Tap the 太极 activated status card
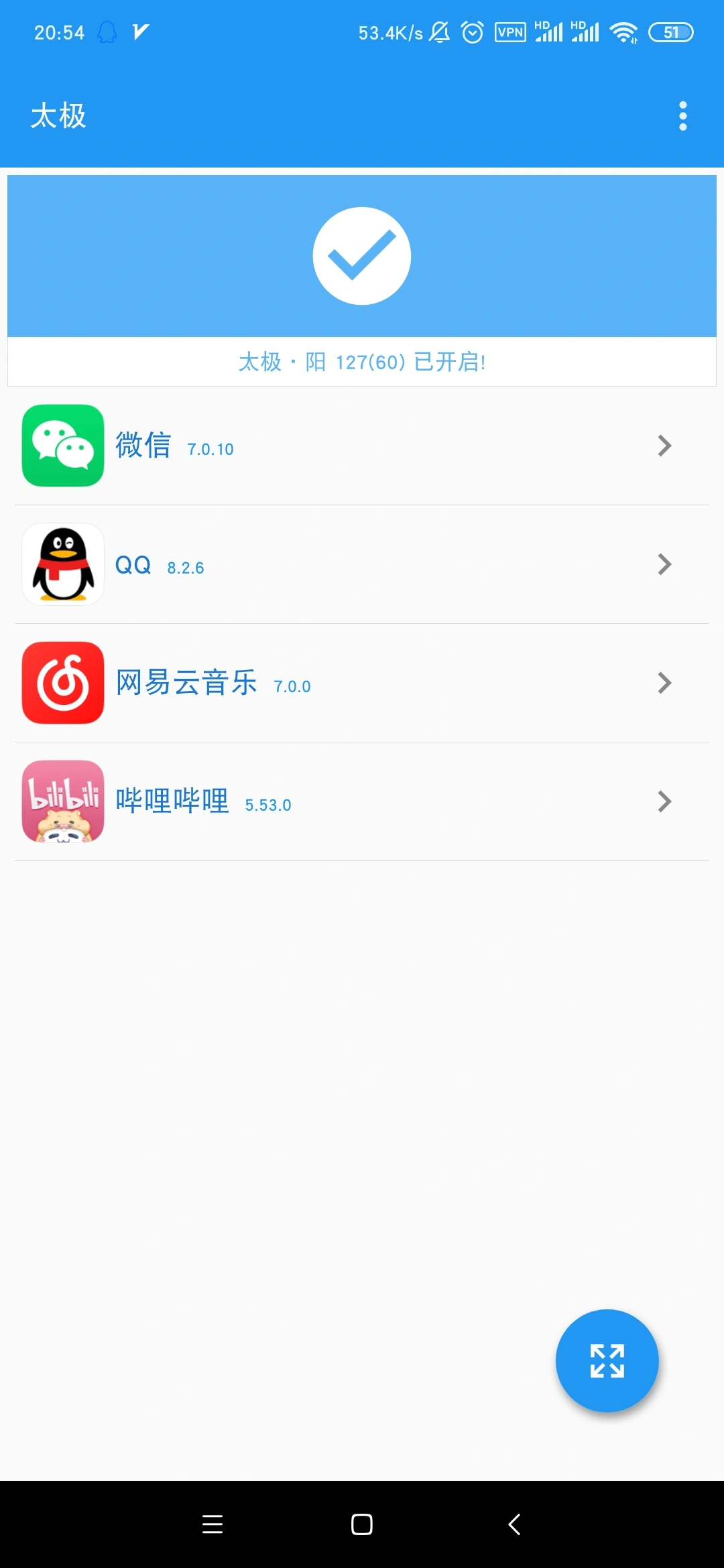 pyautogui.click(x=362, y=280)
